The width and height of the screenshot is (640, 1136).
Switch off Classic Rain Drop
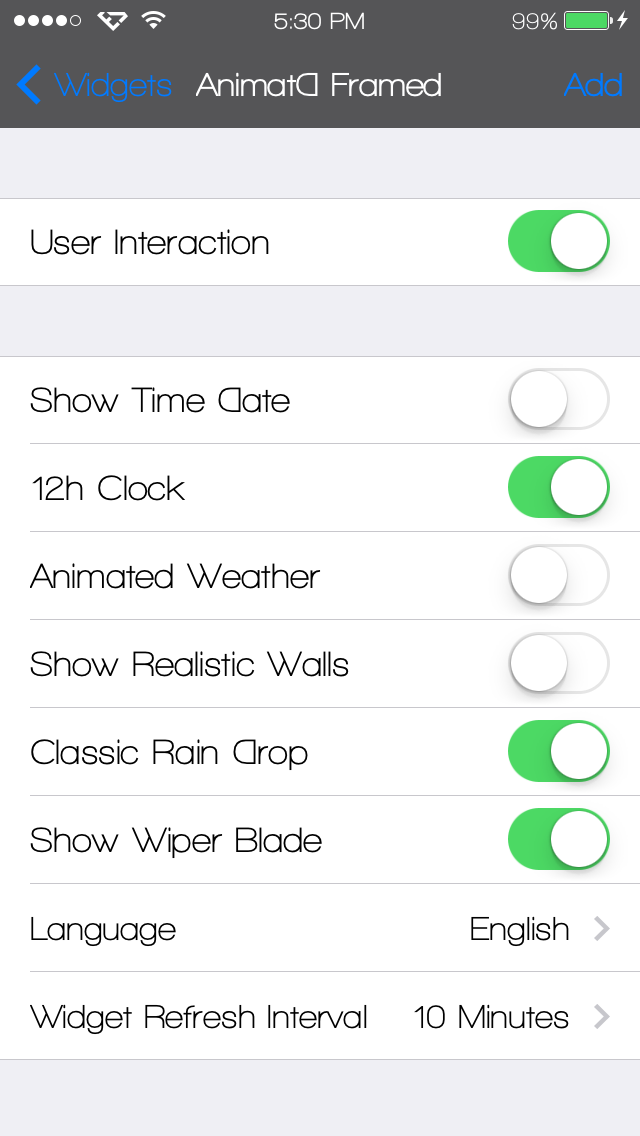coord(558,752)
